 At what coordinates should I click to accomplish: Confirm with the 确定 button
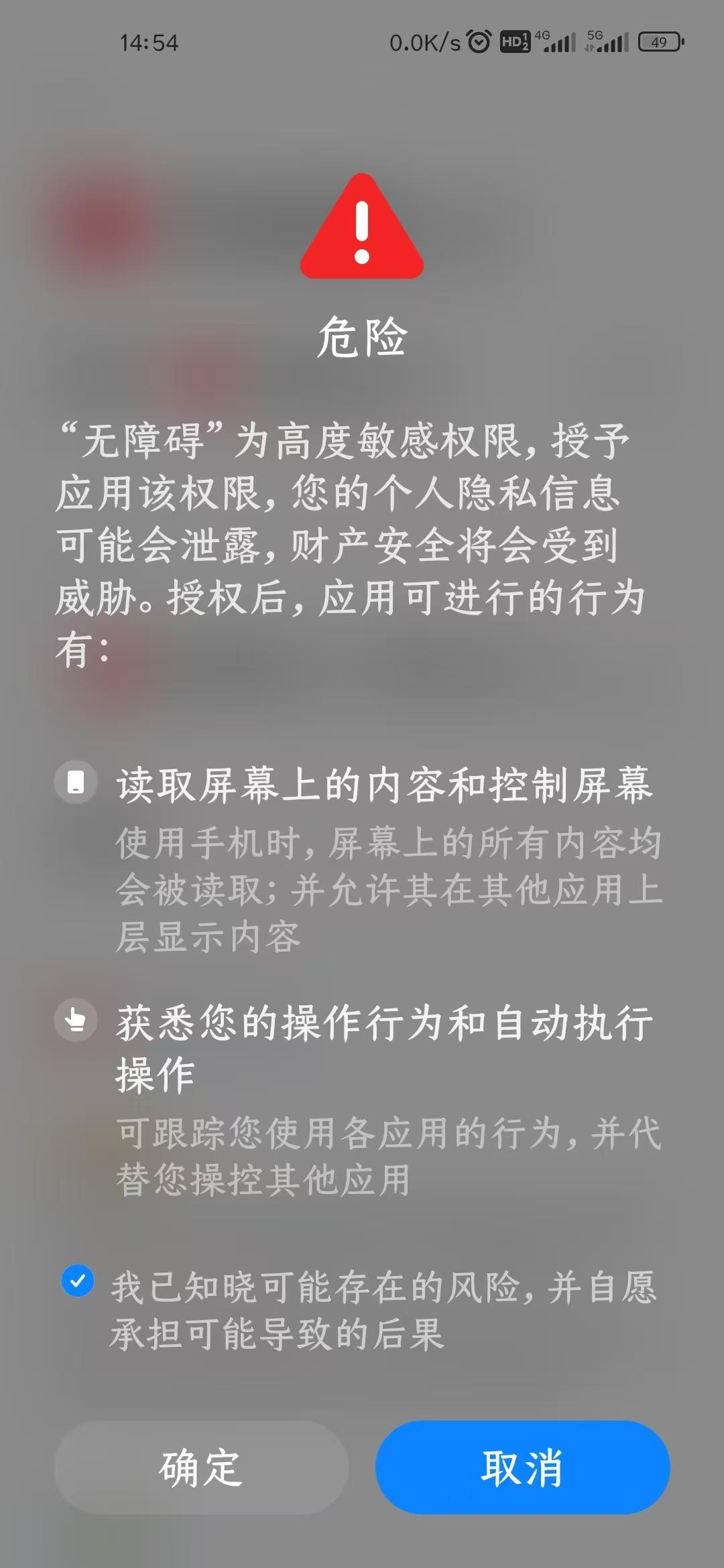[x=201, y=1467]
